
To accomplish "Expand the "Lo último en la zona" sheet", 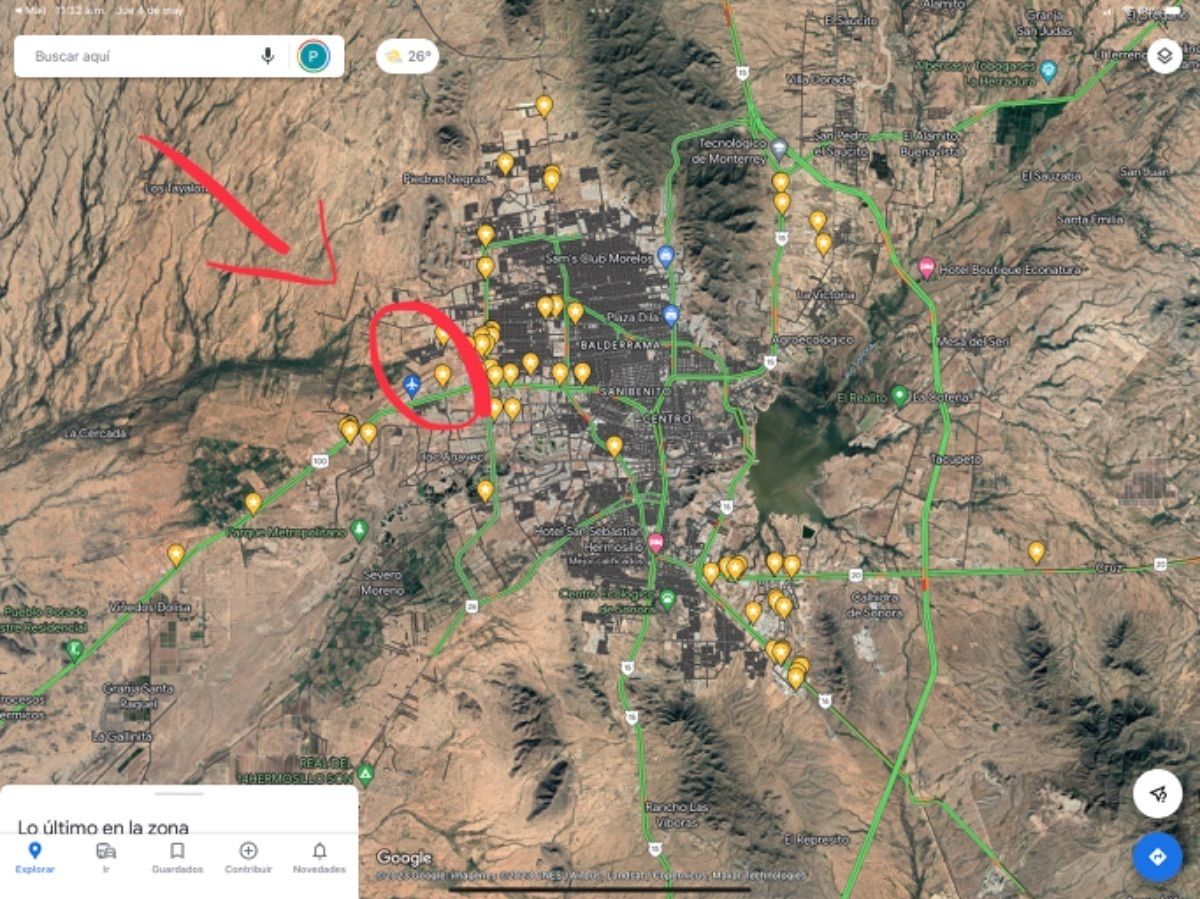I will (x=180, y=795).
